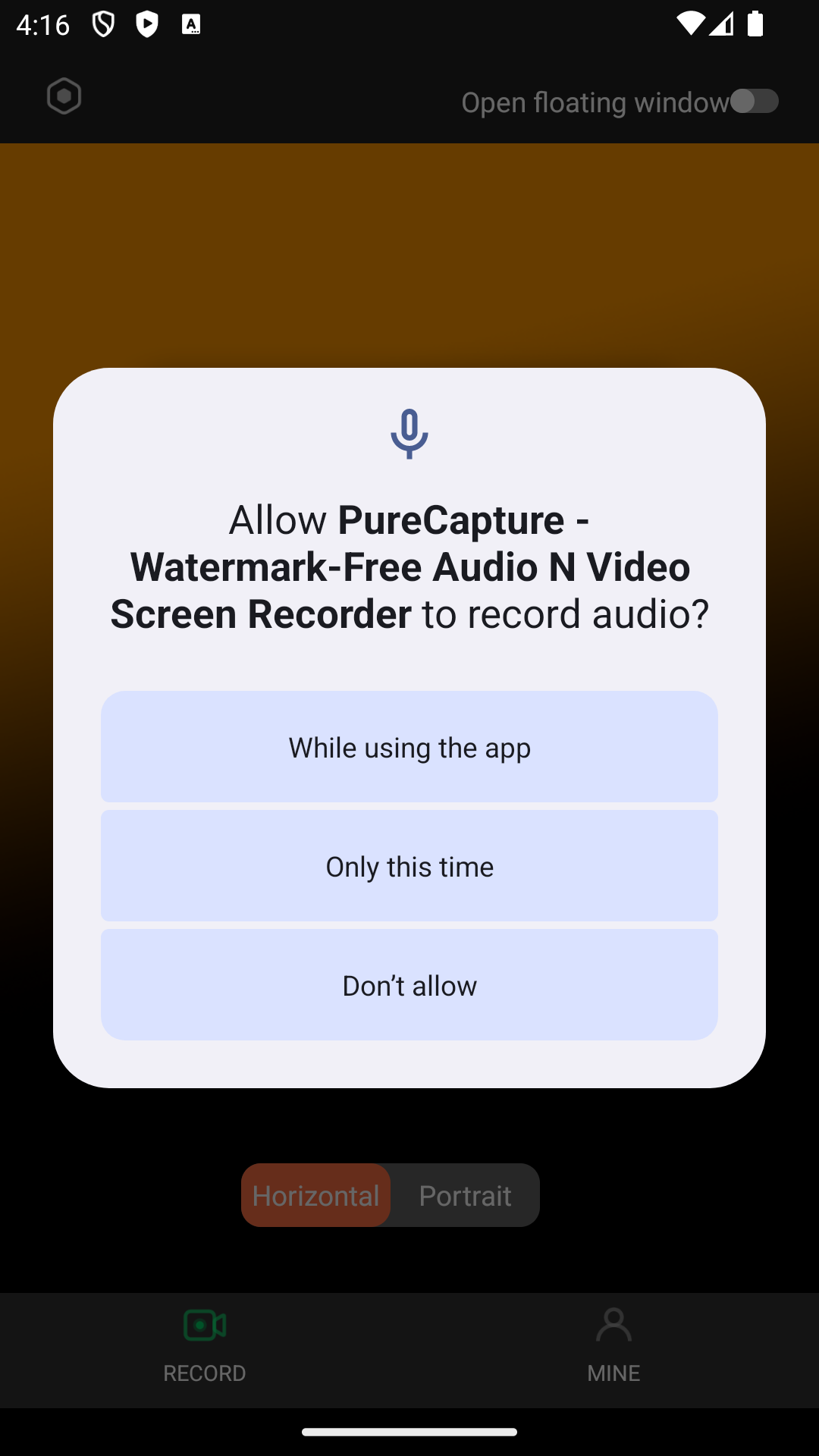Tap the shield notification icon in the status bar

[x=102, y=24]
